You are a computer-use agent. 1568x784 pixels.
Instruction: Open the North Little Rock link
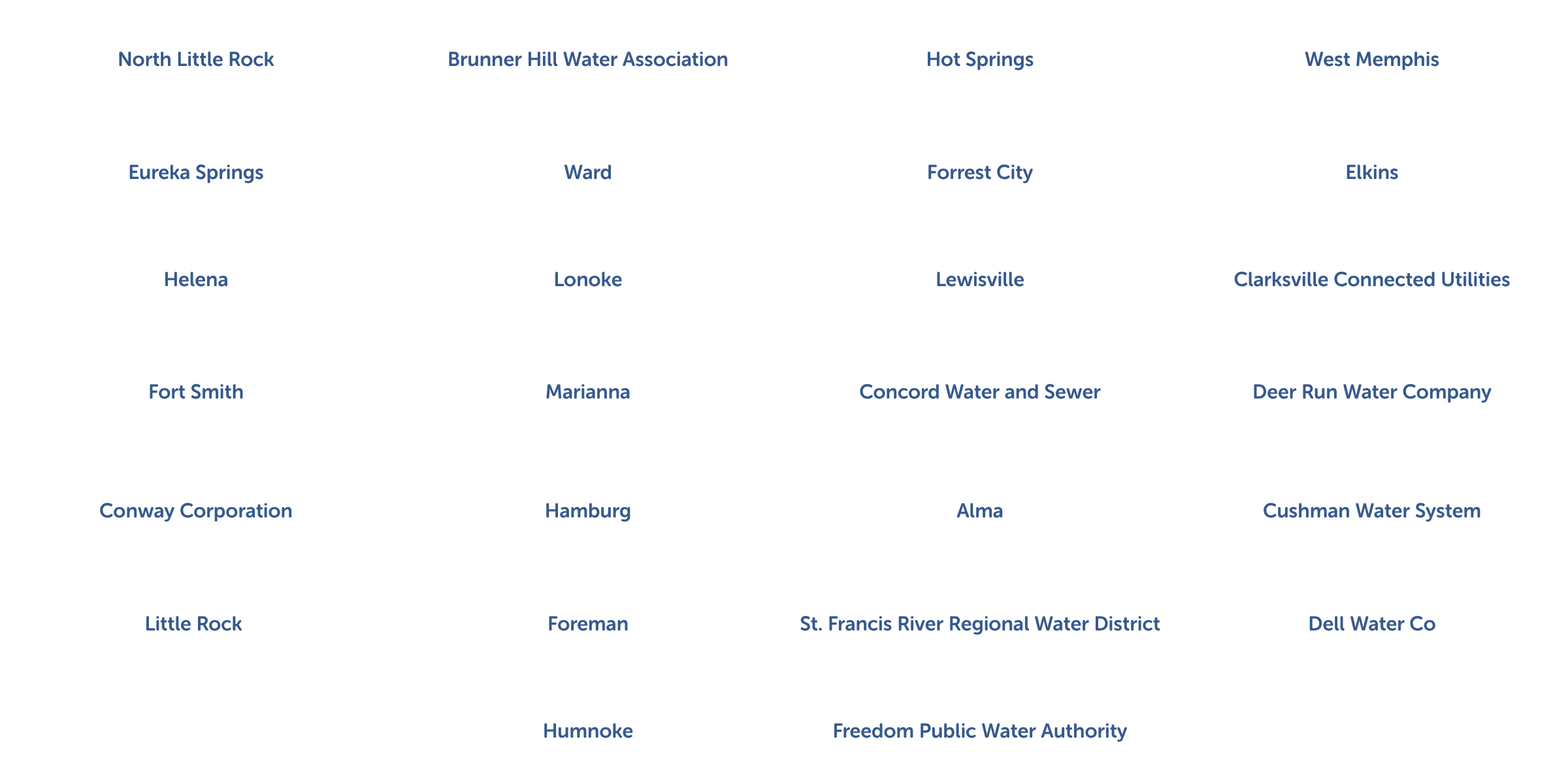(195, 59)
